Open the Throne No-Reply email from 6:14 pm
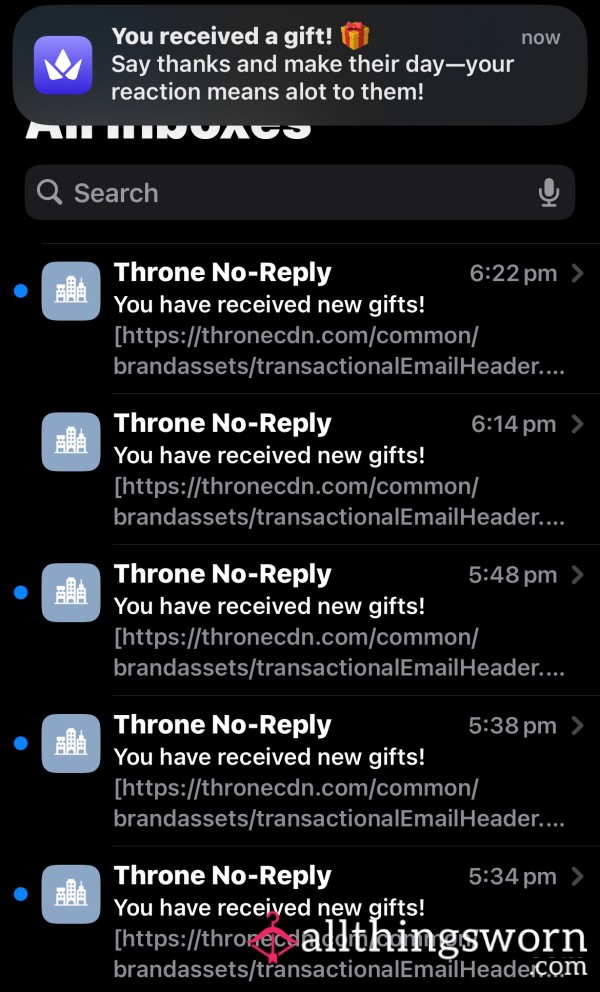600x992 pixels. [300, 469]
